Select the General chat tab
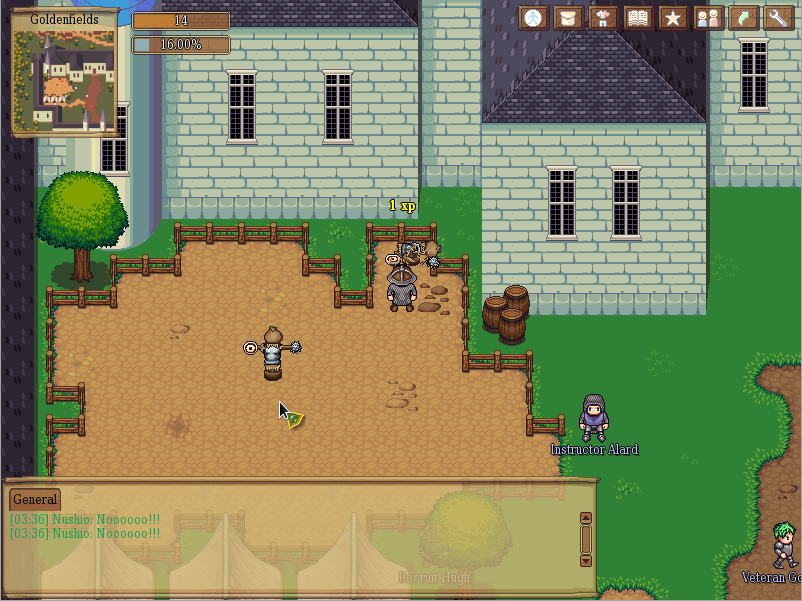The width and height of the screenshot is (802, 601). (35, 499)
